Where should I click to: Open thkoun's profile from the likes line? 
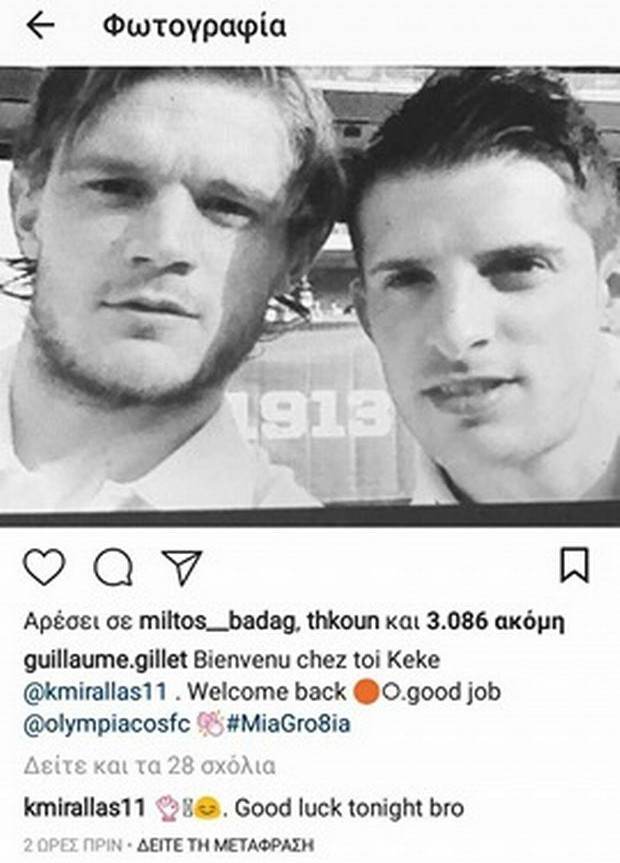(343, 621)
